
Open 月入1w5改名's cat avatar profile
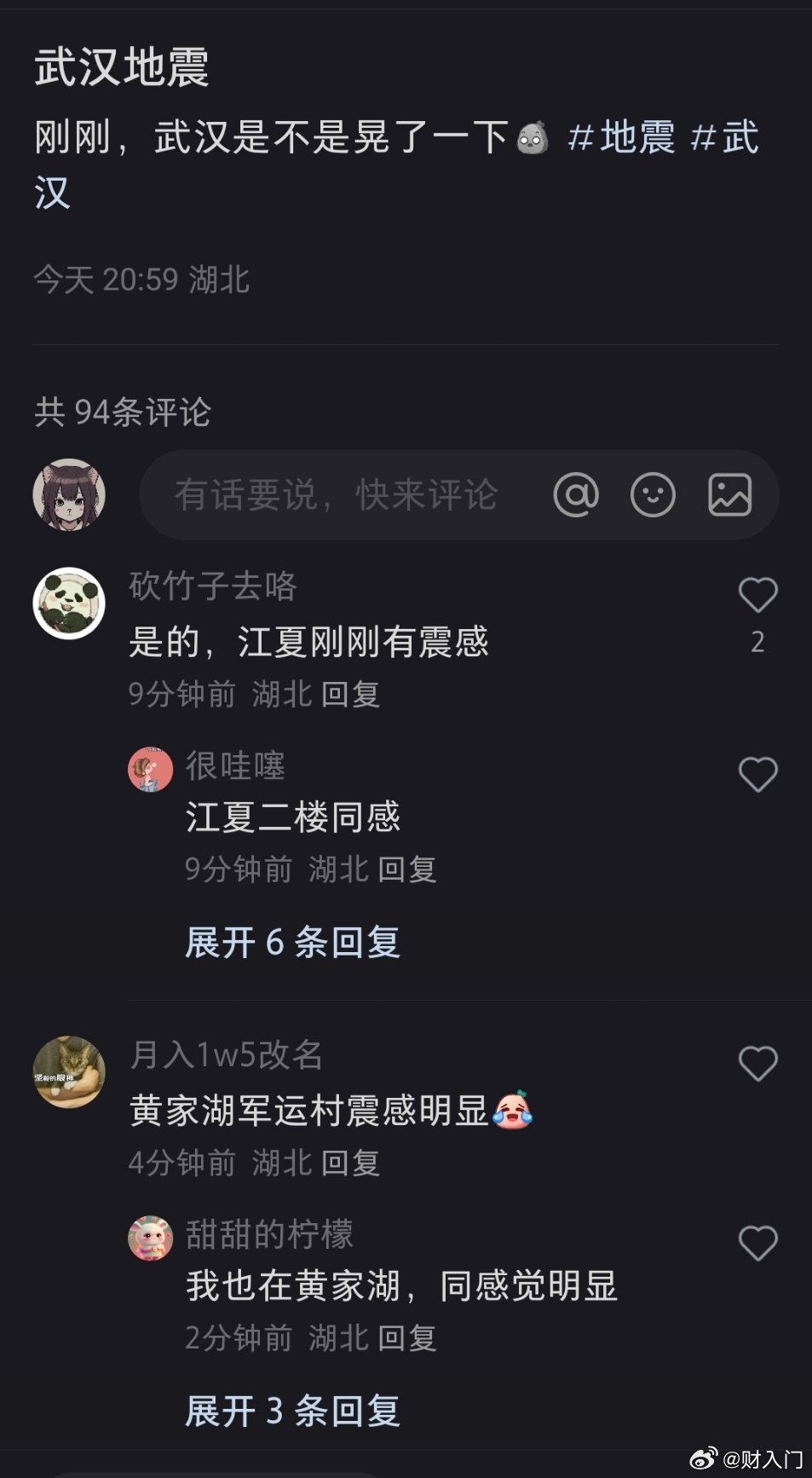click(69, 1072)
